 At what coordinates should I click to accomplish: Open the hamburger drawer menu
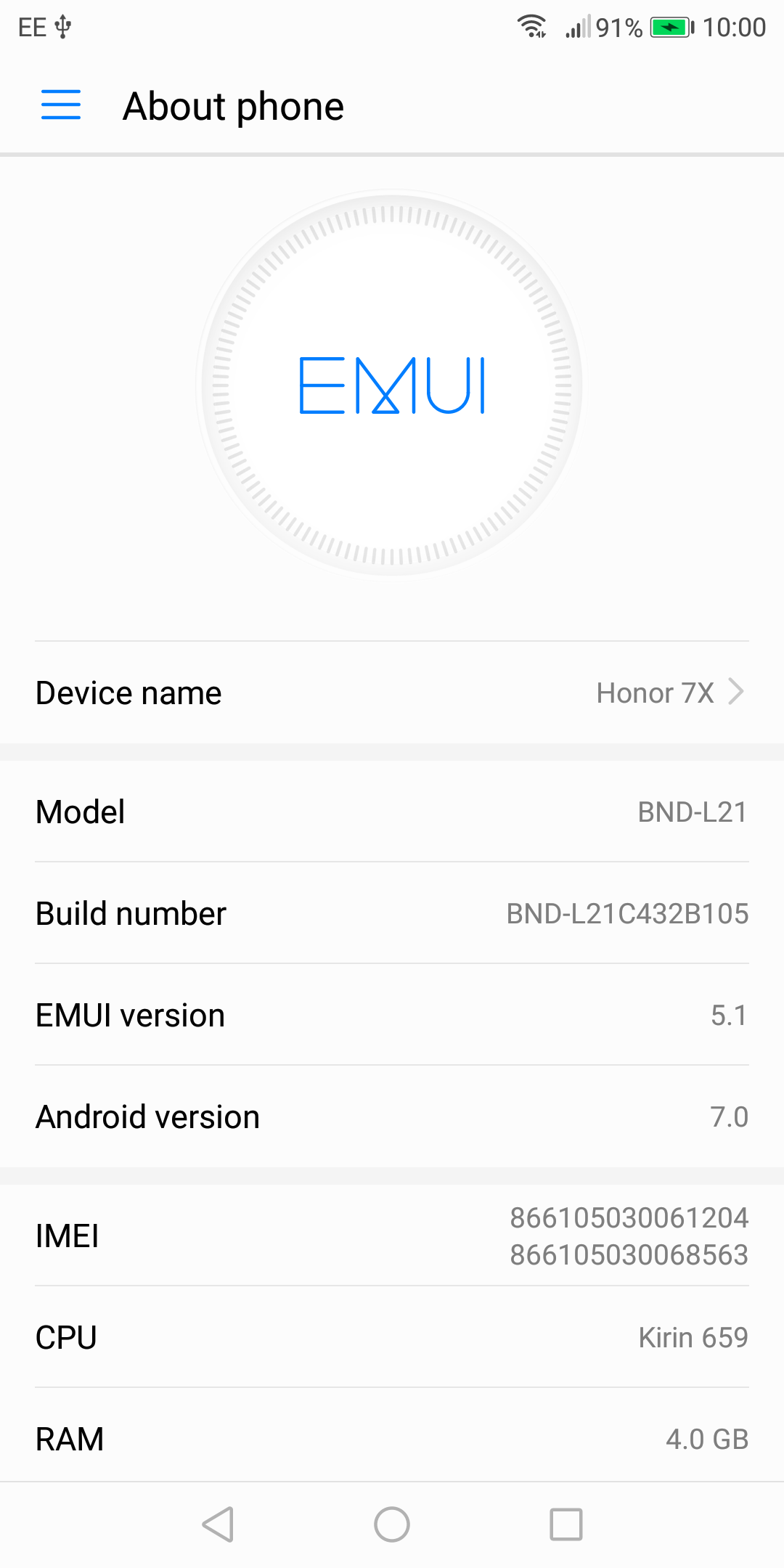61,105
